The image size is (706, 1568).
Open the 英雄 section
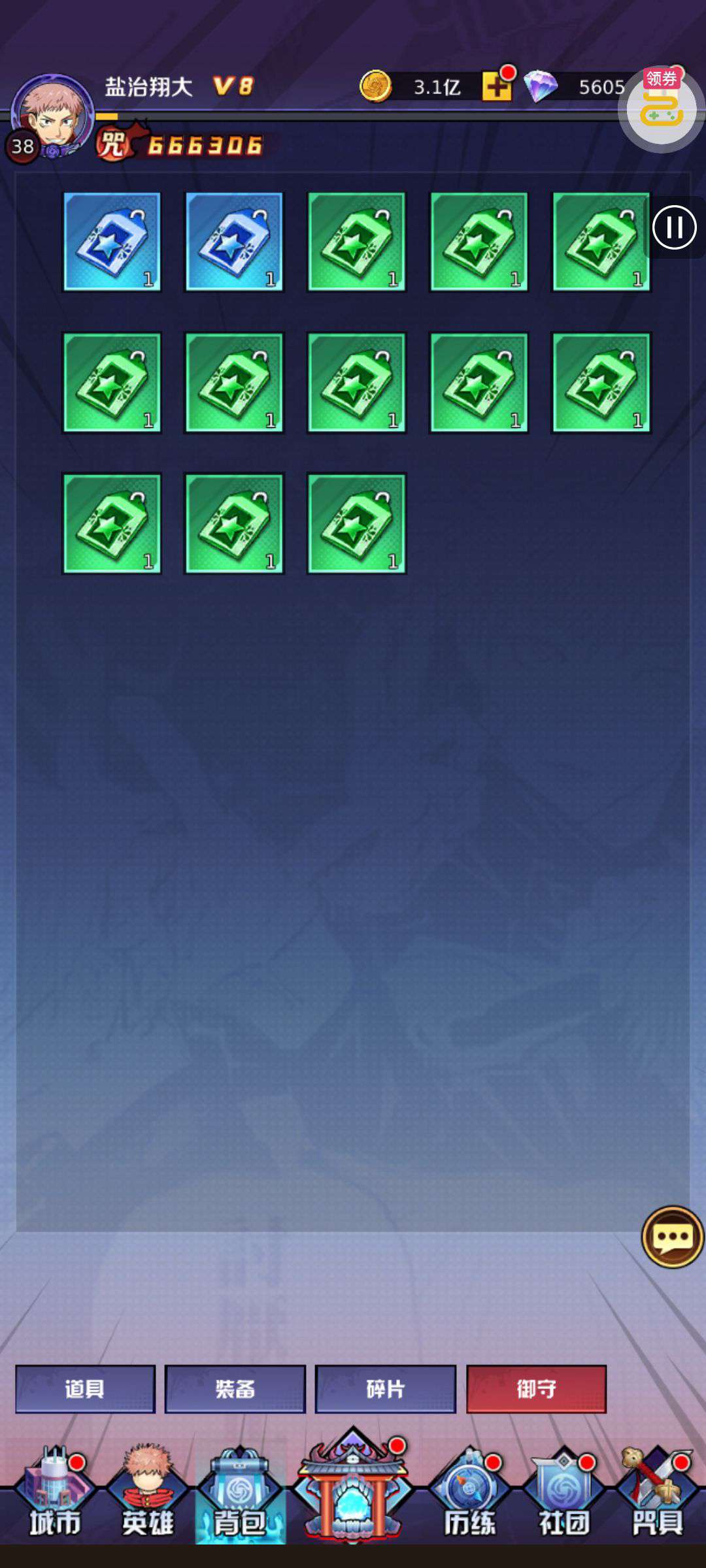coord(148,1493)
